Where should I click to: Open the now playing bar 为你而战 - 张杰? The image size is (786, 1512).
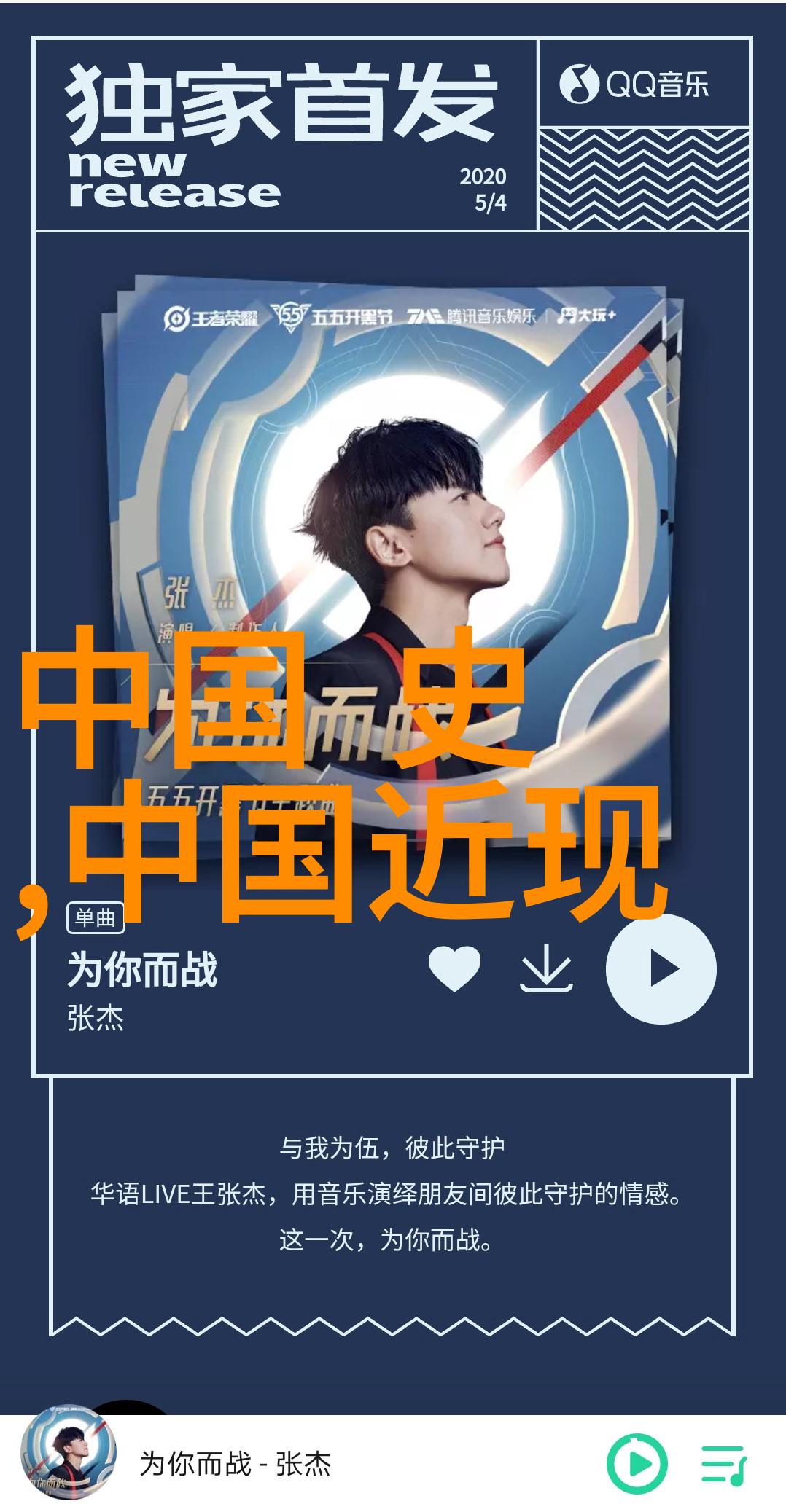[x=235, y=1463]
